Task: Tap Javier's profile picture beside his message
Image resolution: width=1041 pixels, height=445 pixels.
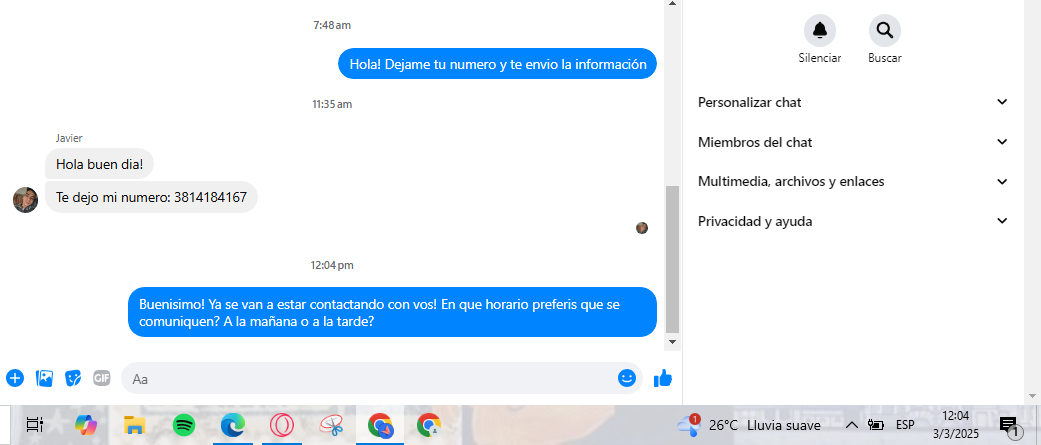Action: pyautogui.click(x=26, y=198)
